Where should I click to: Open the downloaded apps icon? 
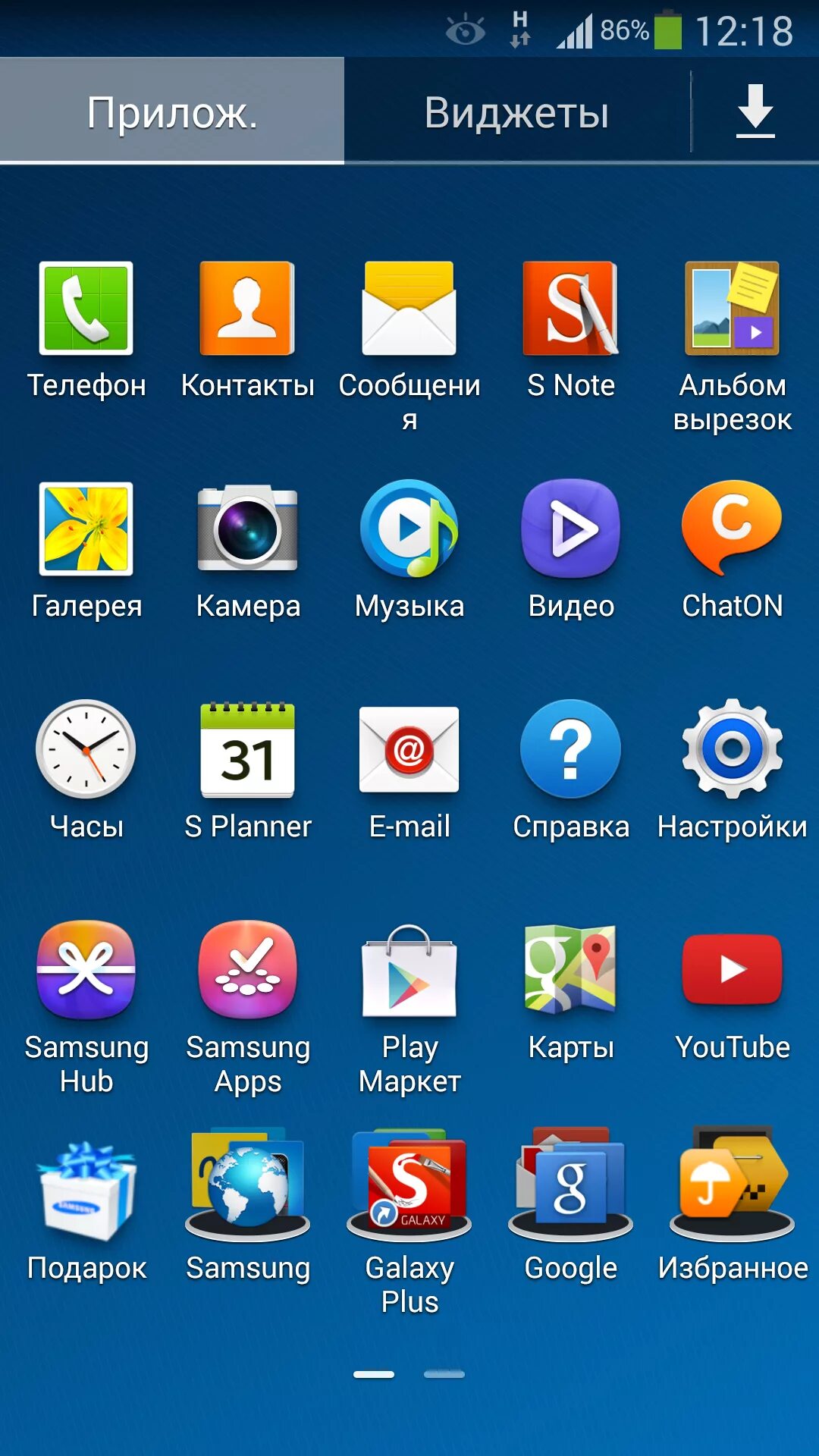pyautogui.click(x=755, y=111)
